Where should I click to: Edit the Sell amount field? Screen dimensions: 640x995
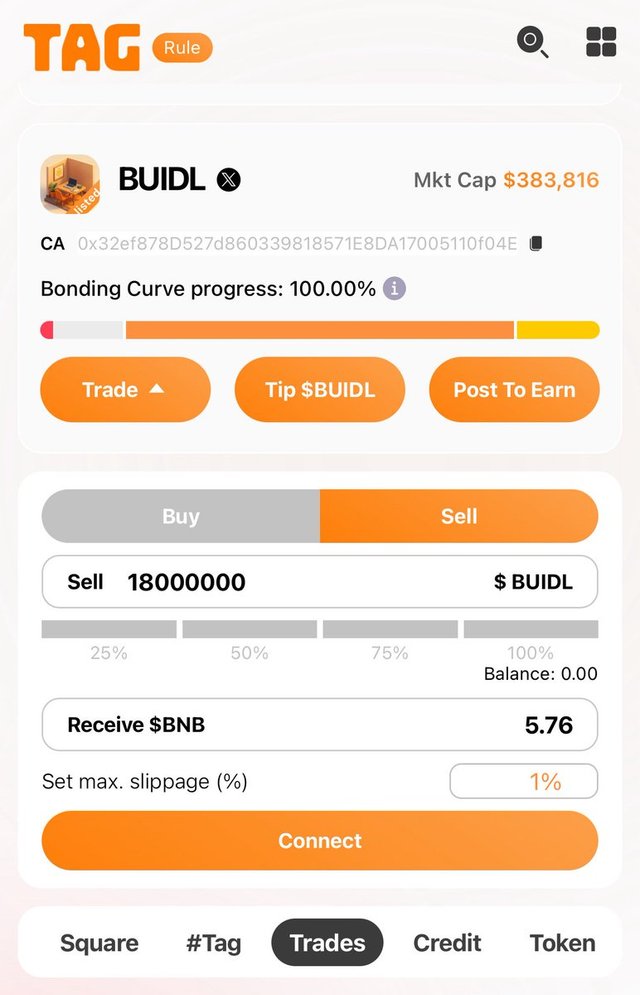coord(300,582)
